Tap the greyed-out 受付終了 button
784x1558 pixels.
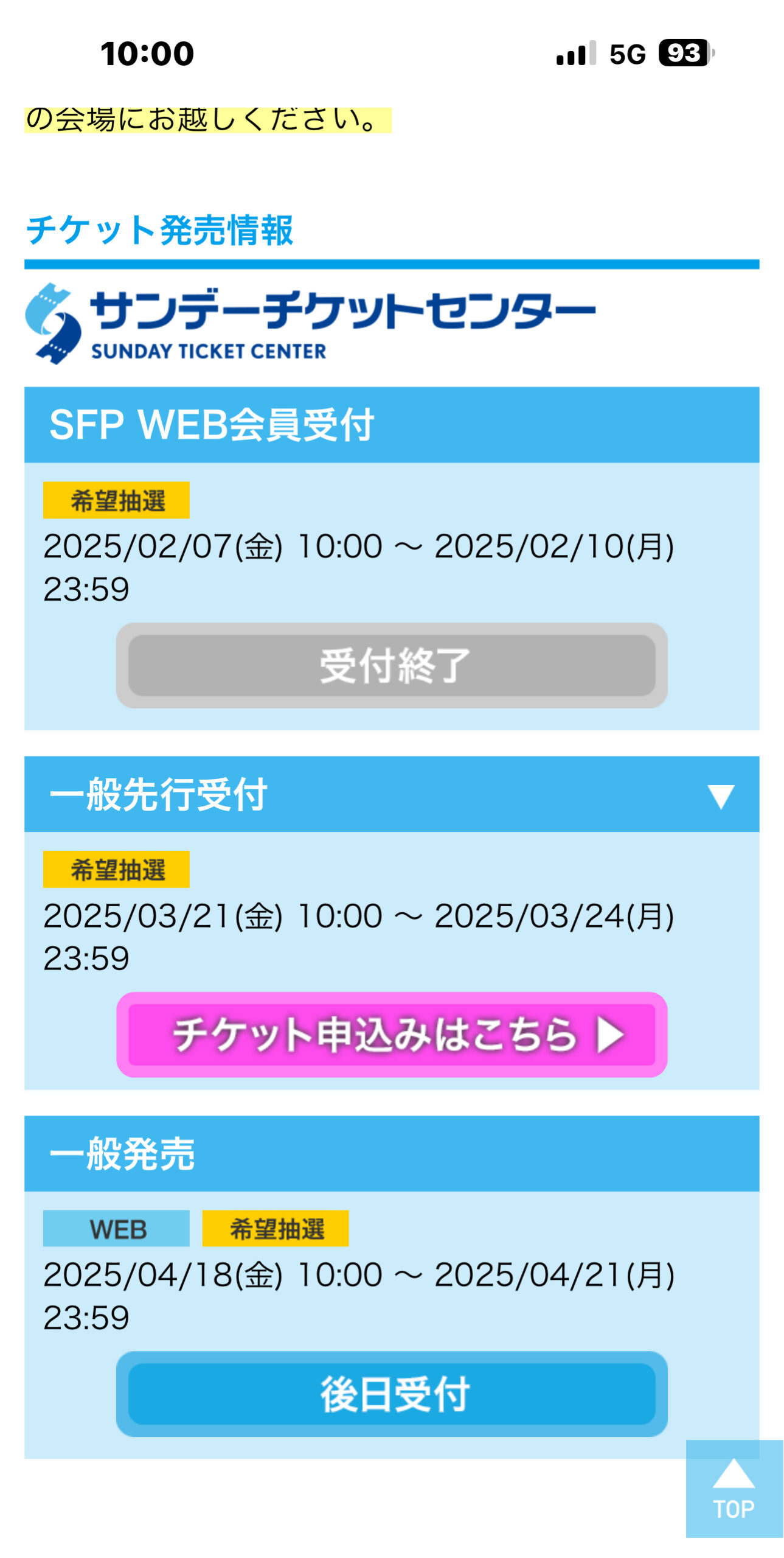392,665
